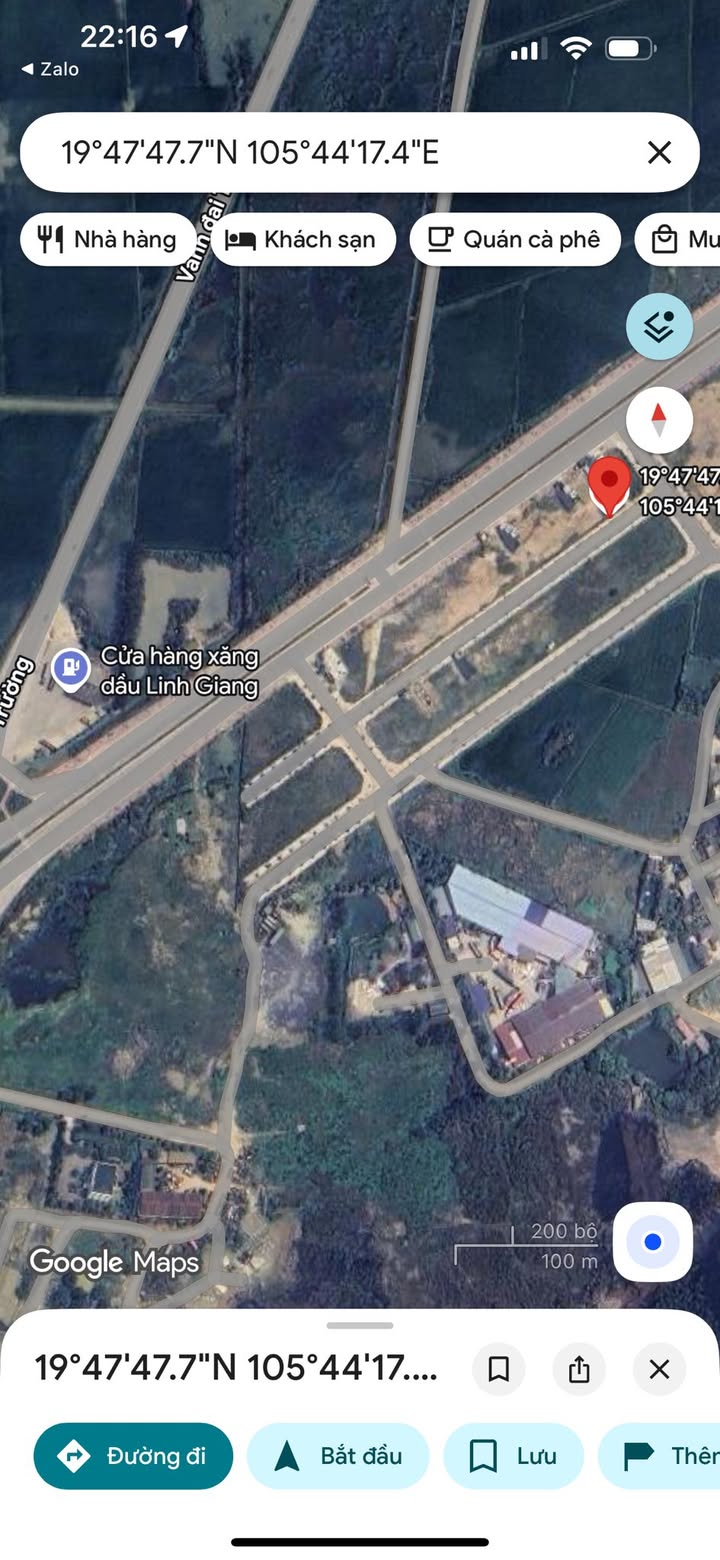The width and height of the screenshot is (720, 1560).
Task: Tap the red dropped pin
Action: coord(608,485)
